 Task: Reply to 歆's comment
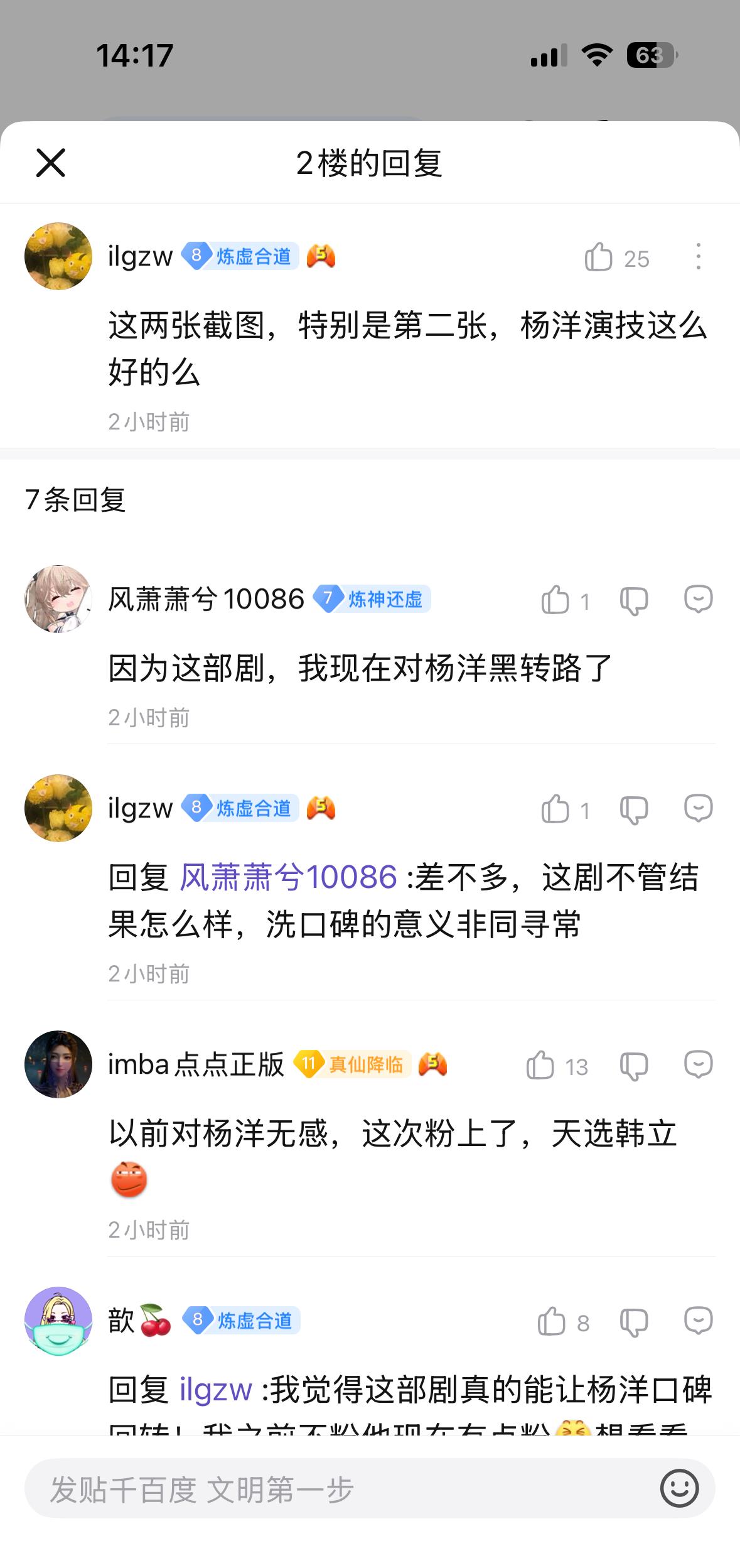click(698, 1321)
